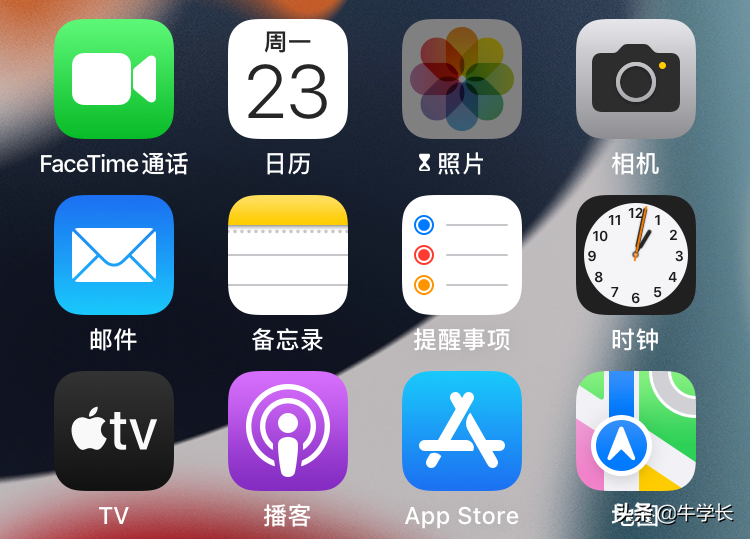Open the App Store
Screen dimensions: 750x539
click(462, 431)
